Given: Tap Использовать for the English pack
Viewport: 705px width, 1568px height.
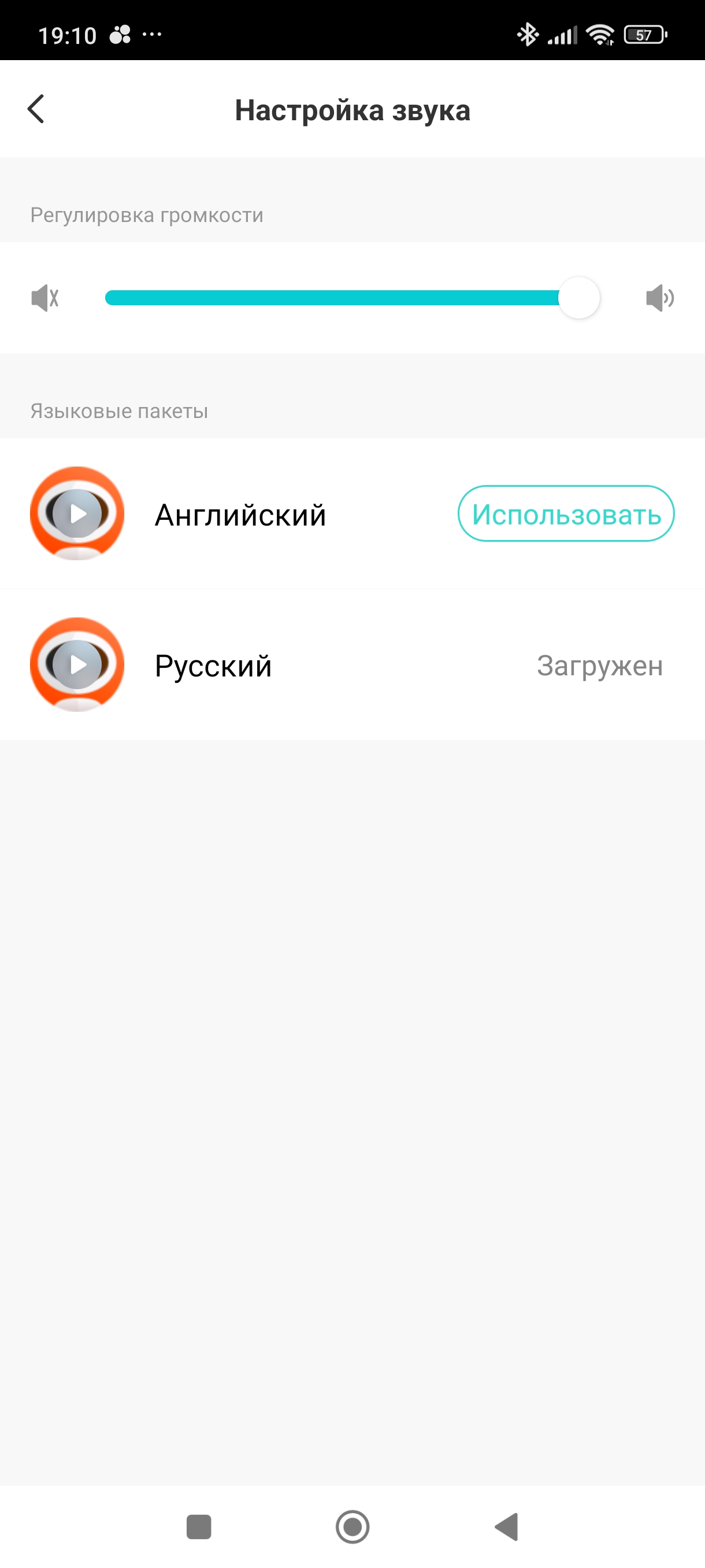Looking at the screenshot, I should [x=566, y=514].
